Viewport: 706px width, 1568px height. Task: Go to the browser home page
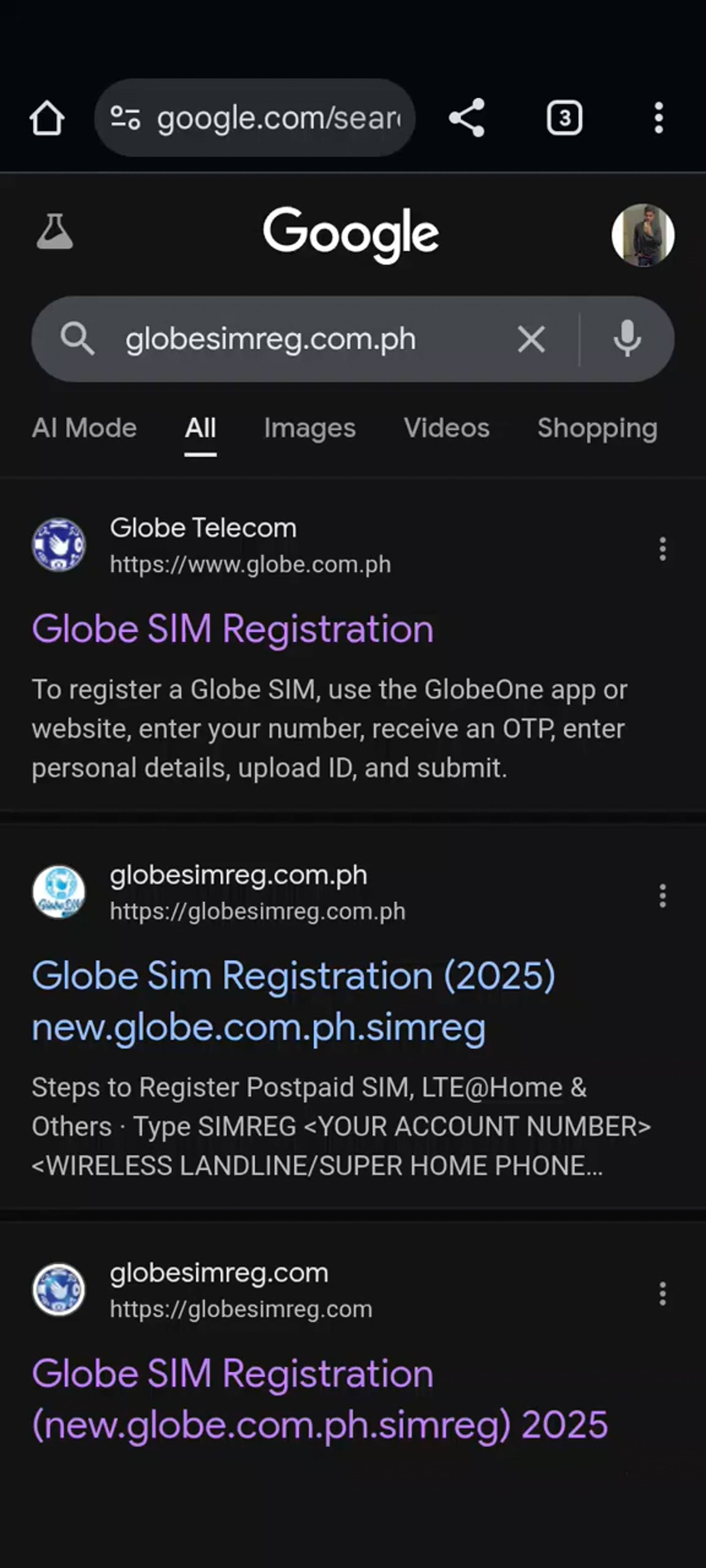pos(47,118)
